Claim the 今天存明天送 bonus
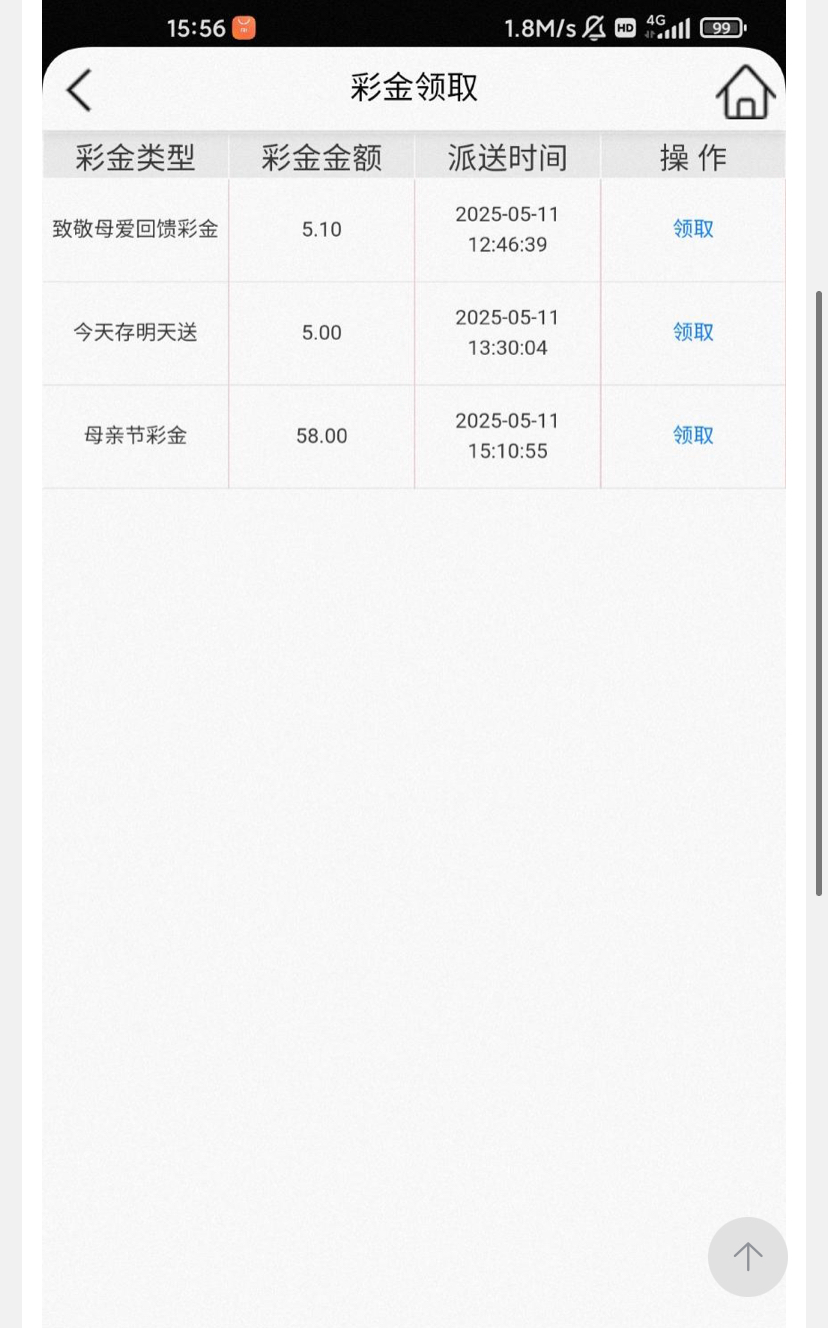 (x=693, y=332)
